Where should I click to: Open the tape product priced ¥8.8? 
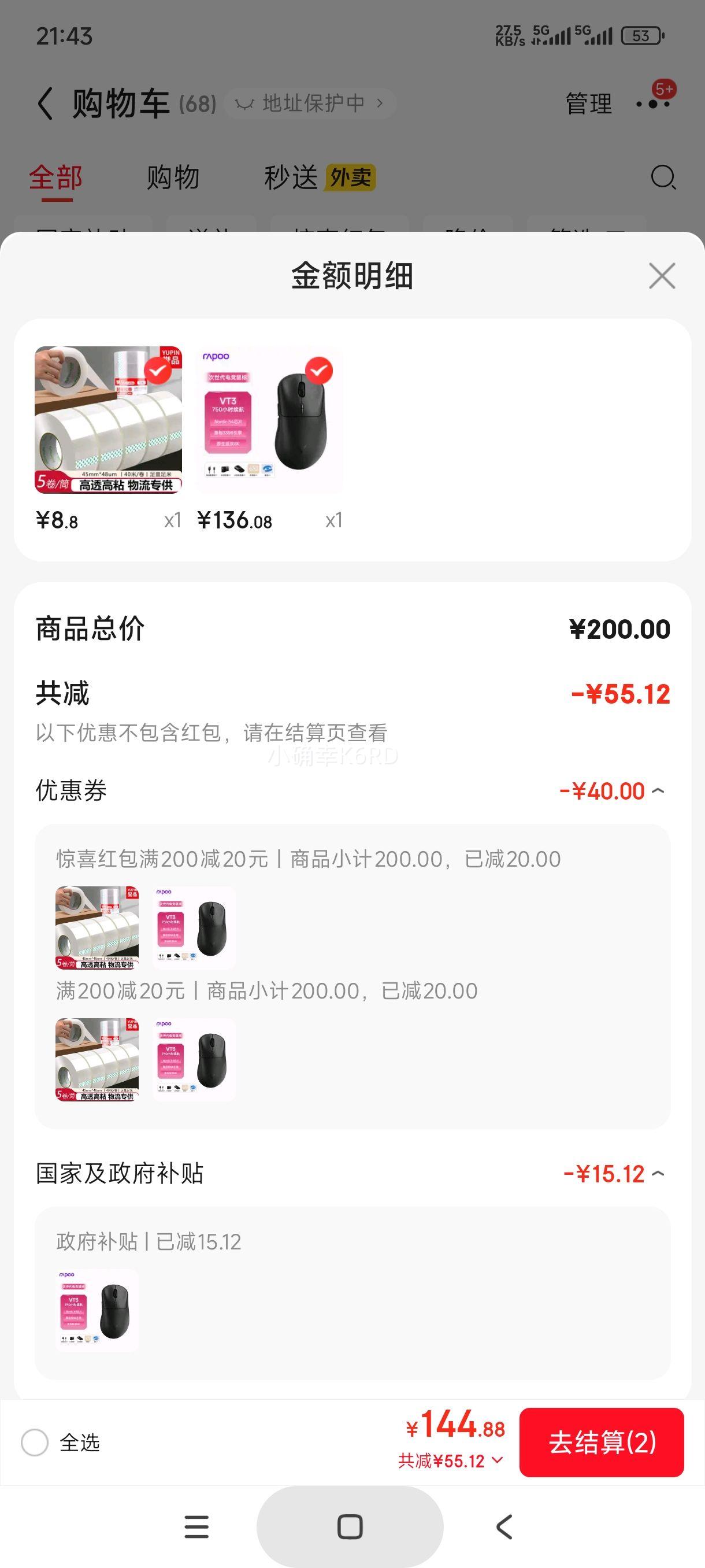[x=108, y=420]
